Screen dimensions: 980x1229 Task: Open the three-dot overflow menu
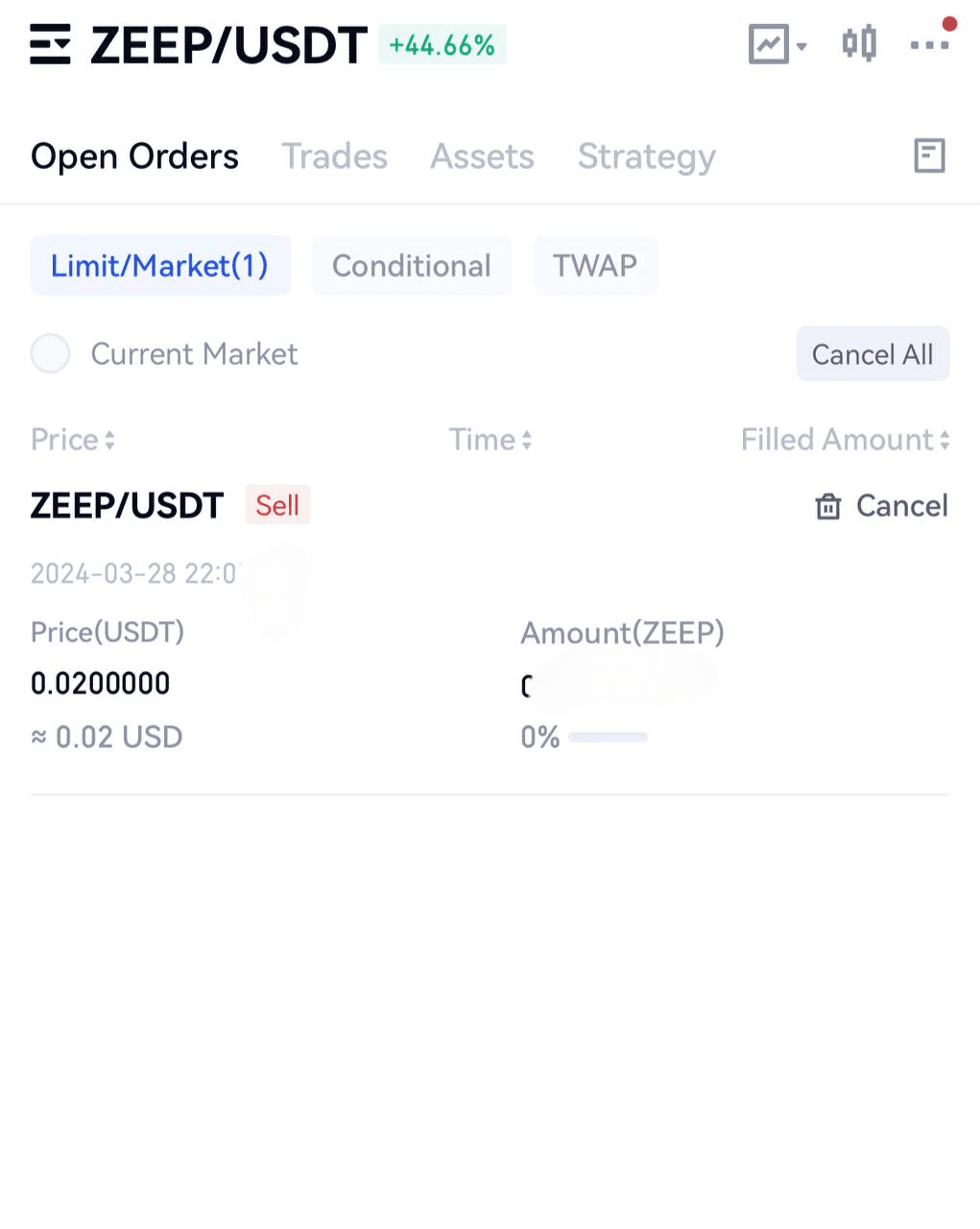coord(929,44)
